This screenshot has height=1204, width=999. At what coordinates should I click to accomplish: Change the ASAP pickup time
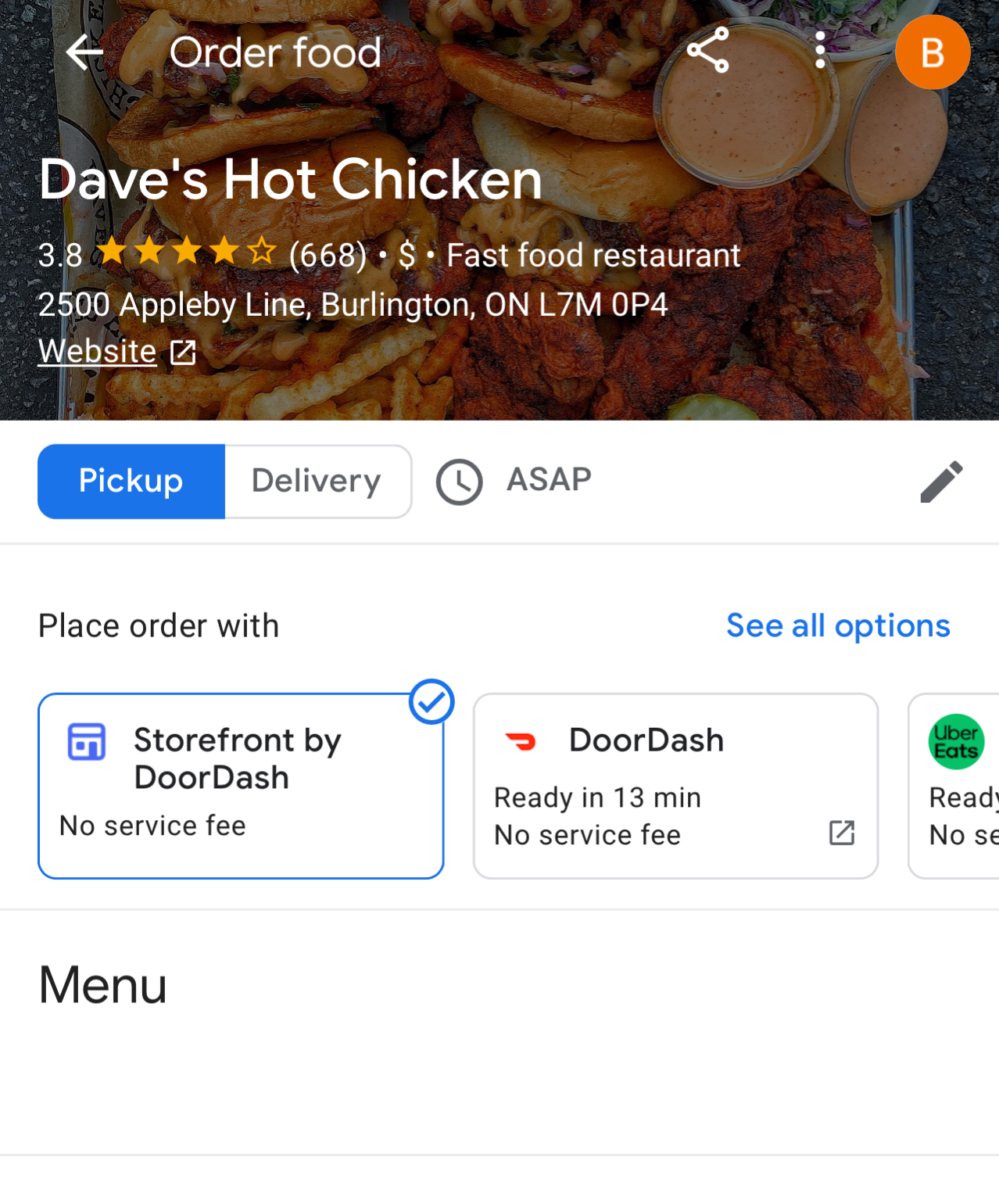point(547,481)
